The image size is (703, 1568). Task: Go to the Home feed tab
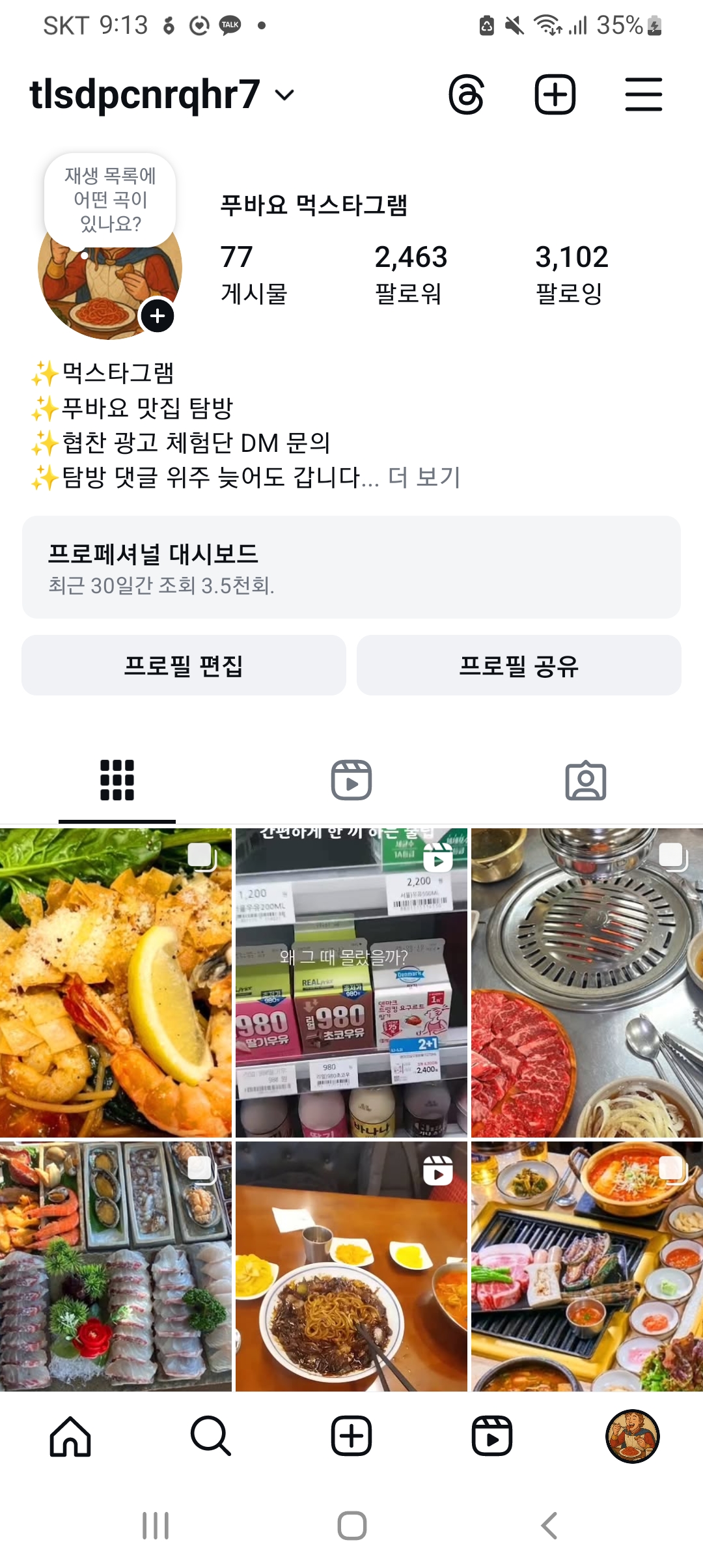click(70, 1436)
